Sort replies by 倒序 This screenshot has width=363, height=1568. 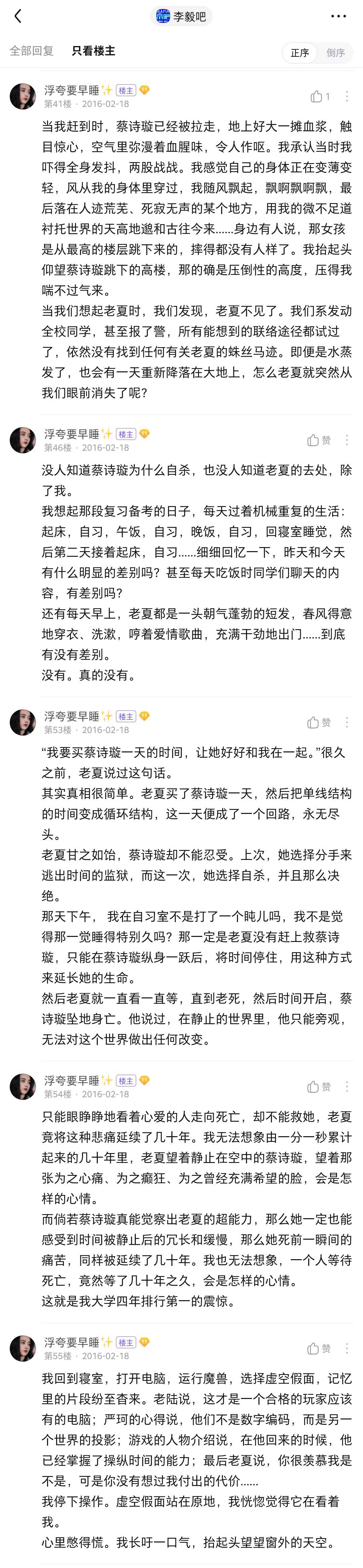(x=335, y=53)
